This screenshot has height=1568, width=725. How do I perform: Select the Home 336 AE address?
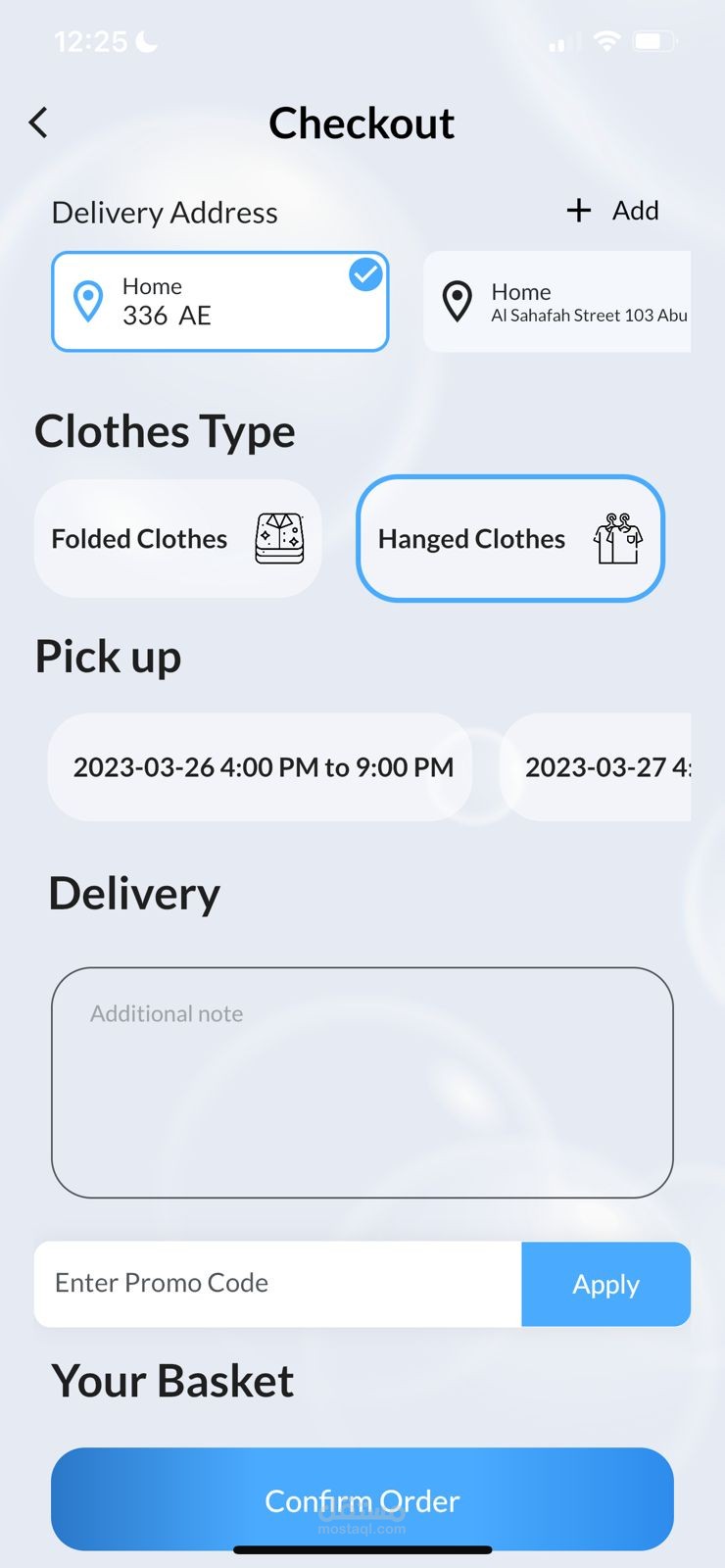pos(219,302)
